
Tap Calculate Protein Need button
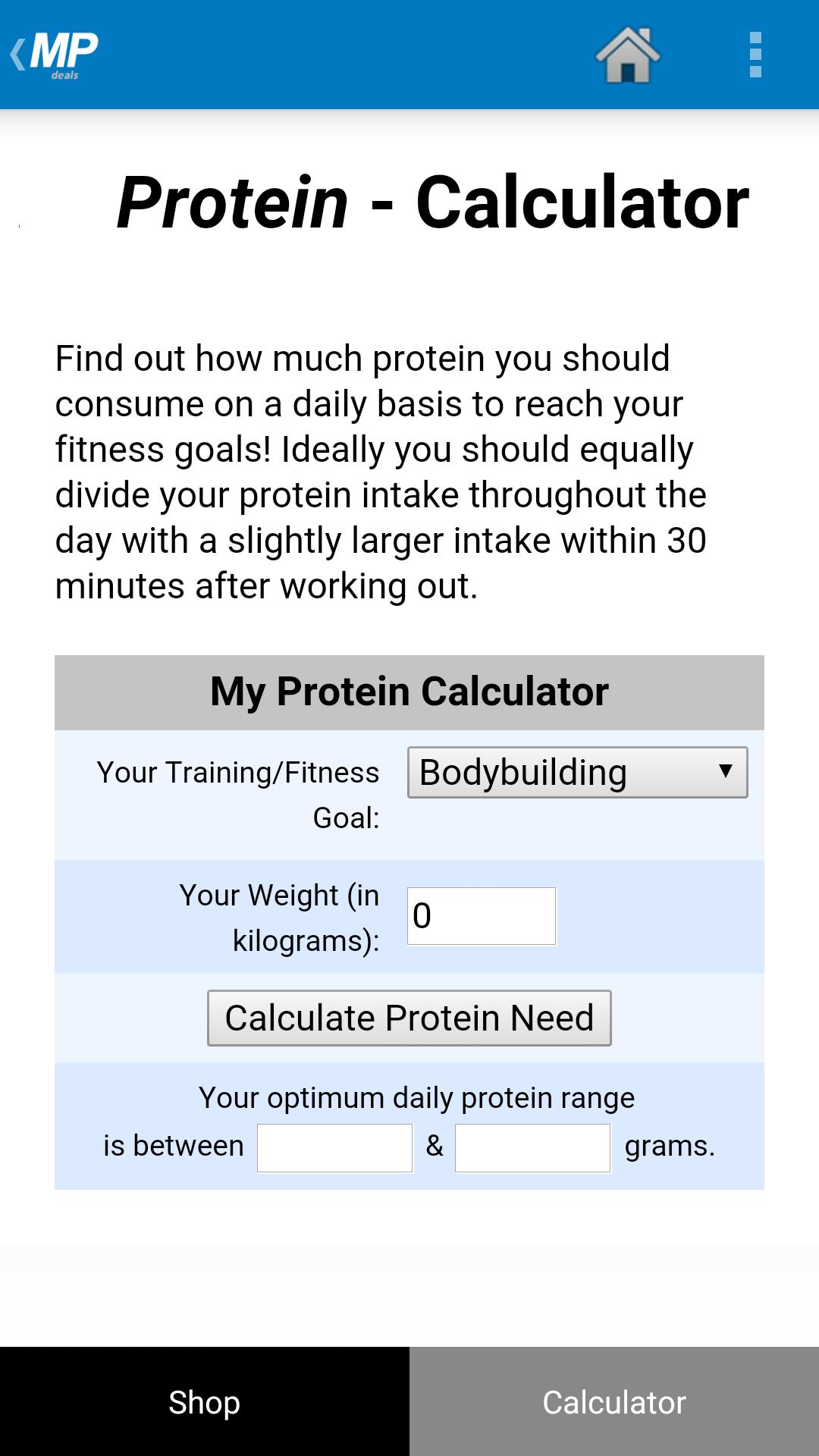click(x=409, y=1018)
